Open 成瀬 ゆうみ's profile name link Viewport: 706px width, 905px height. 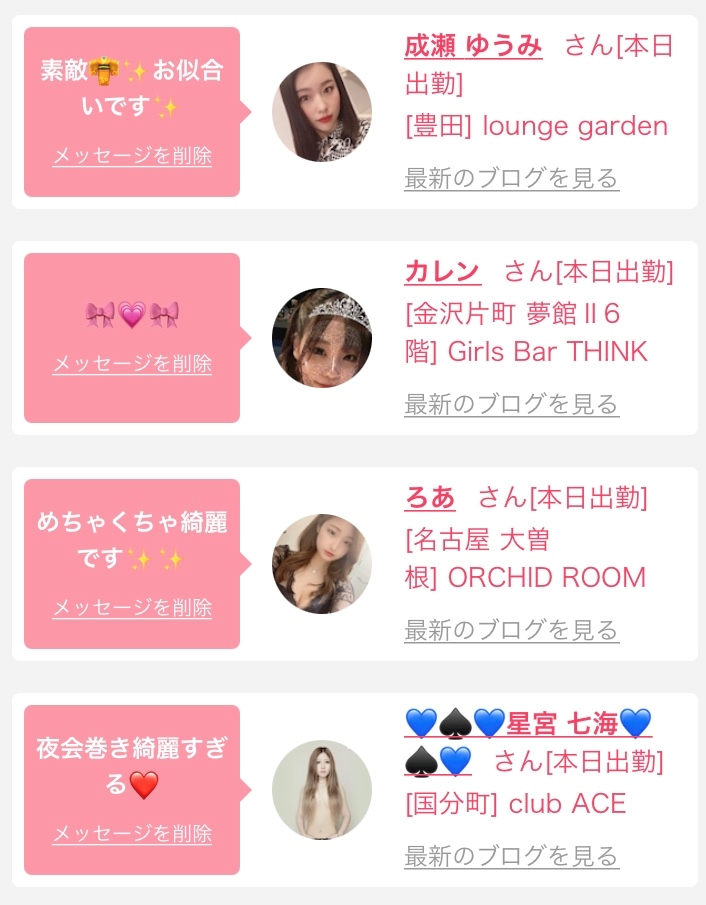(473, 46)
